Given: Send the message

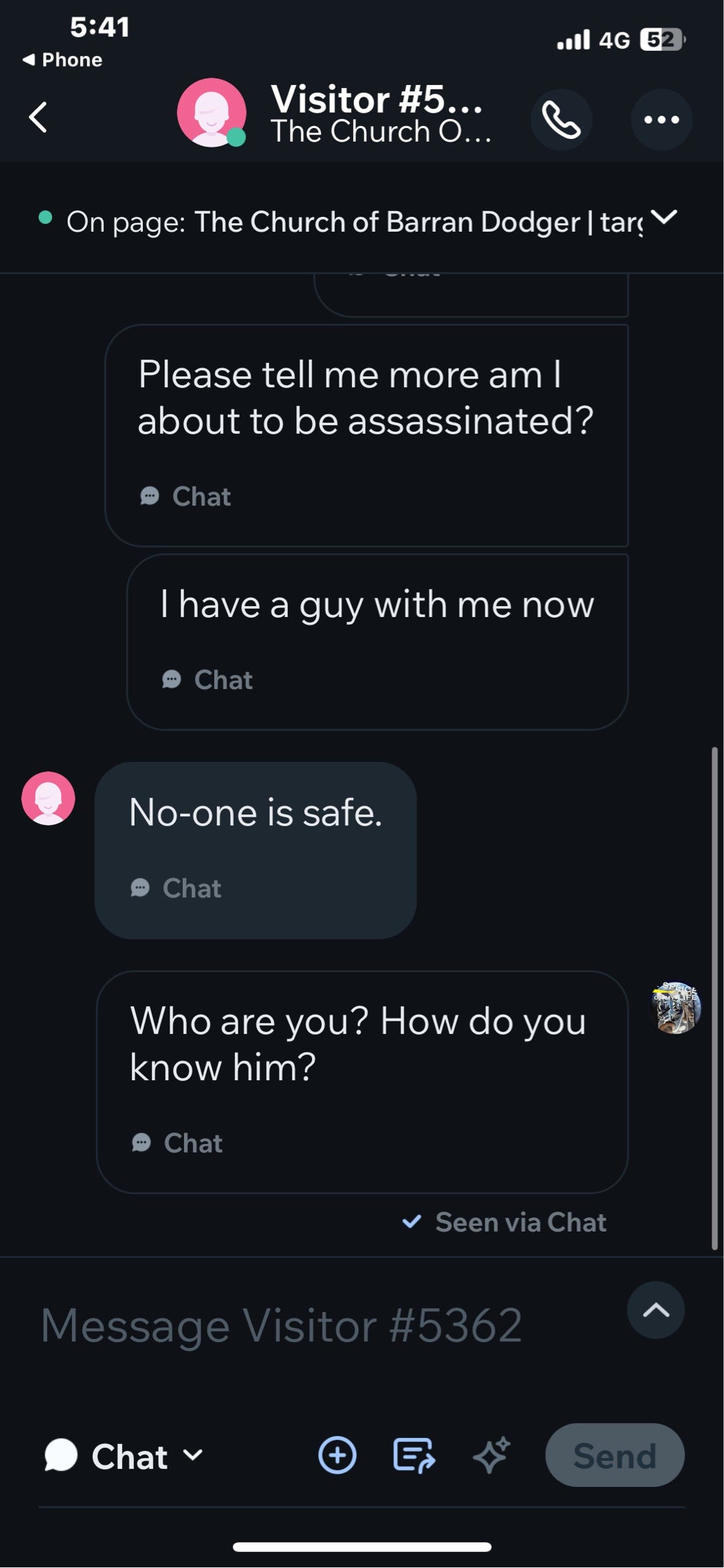Looking at the screenshot, I should [x=614, y=1456].
